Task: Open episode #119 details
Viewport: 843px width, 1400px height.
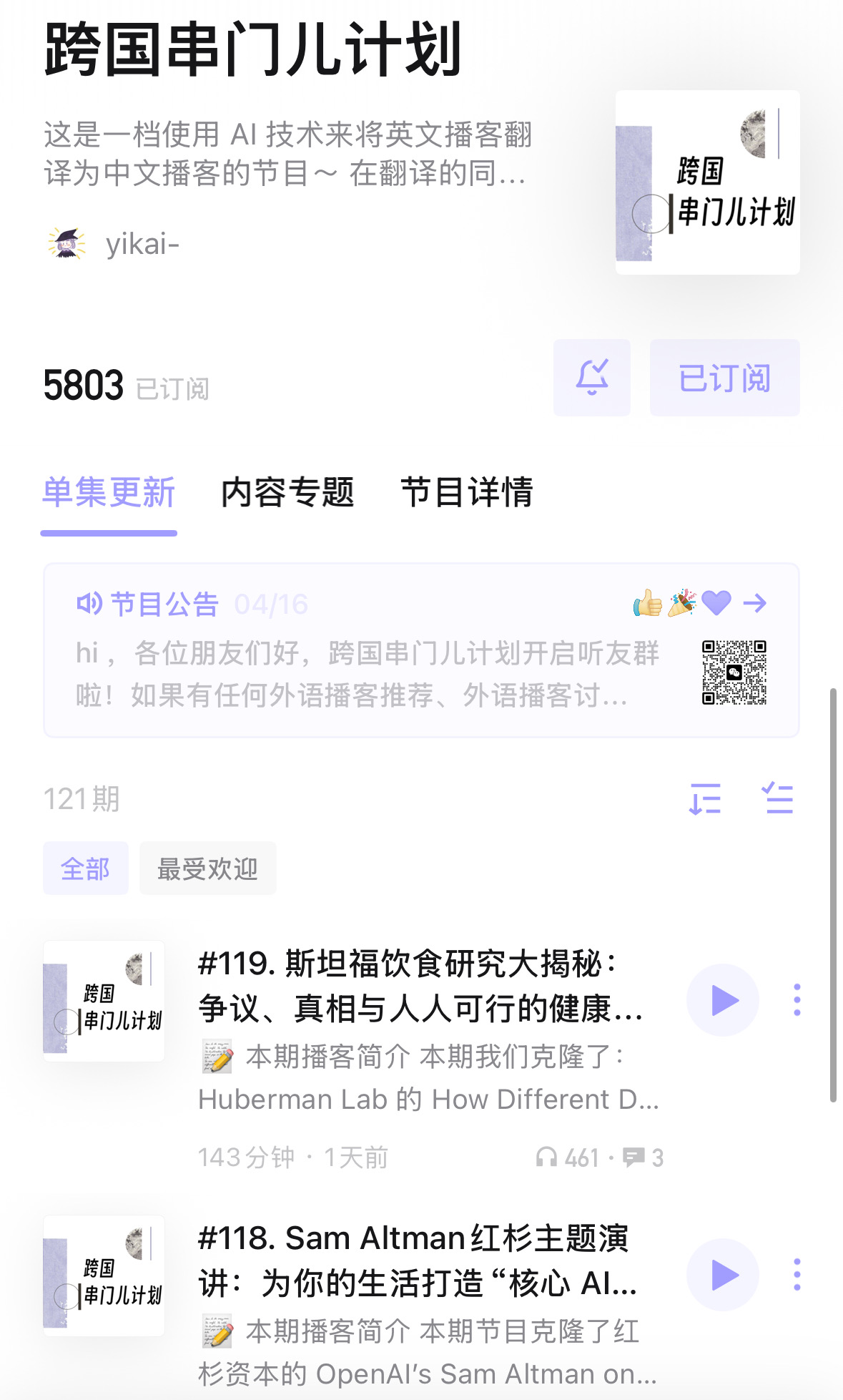Action: [x=420, y=985]
